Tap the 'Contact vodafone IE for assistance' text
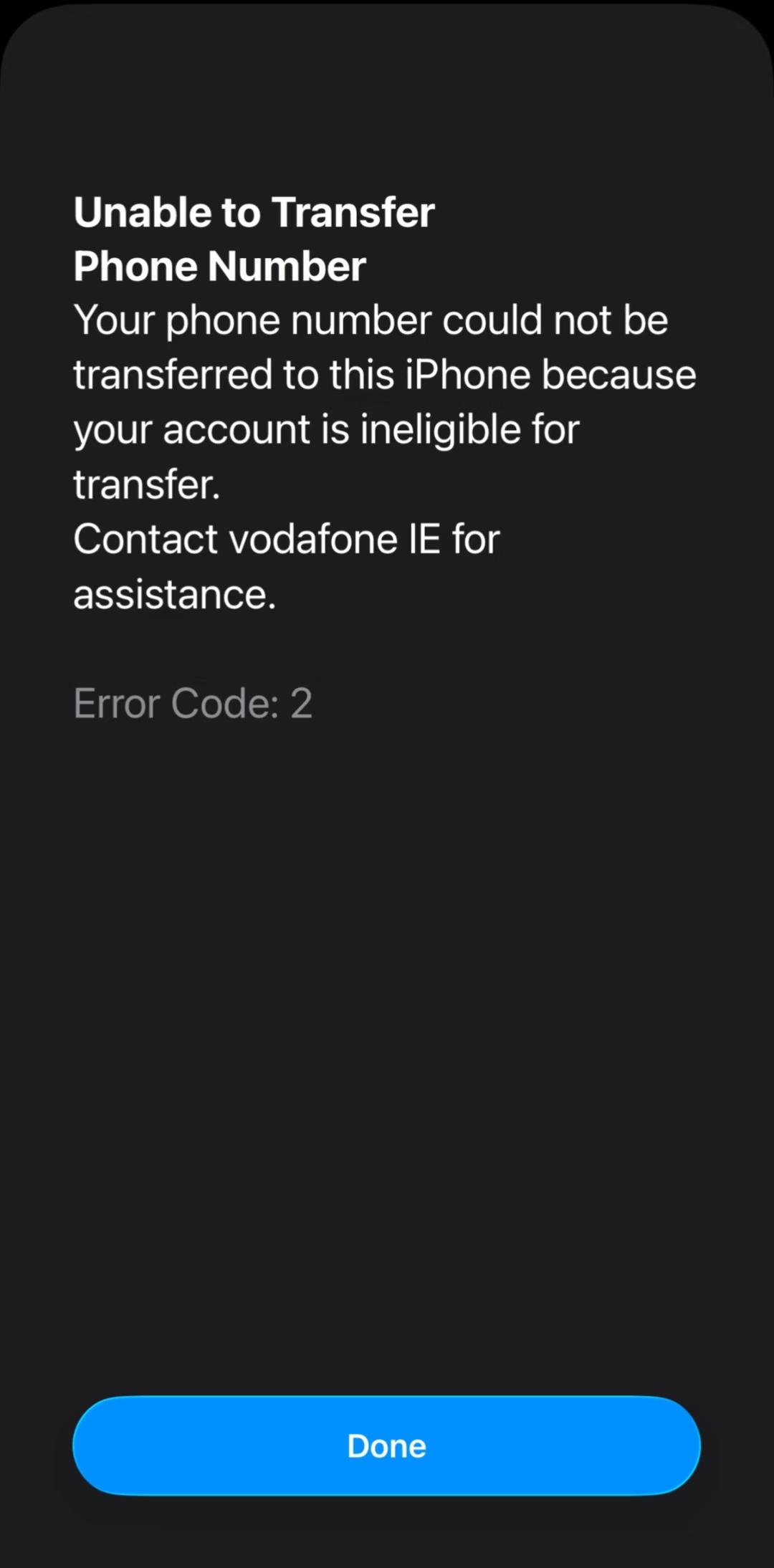This screenshot has width=774, height=1568. click(x=287, y=565)
